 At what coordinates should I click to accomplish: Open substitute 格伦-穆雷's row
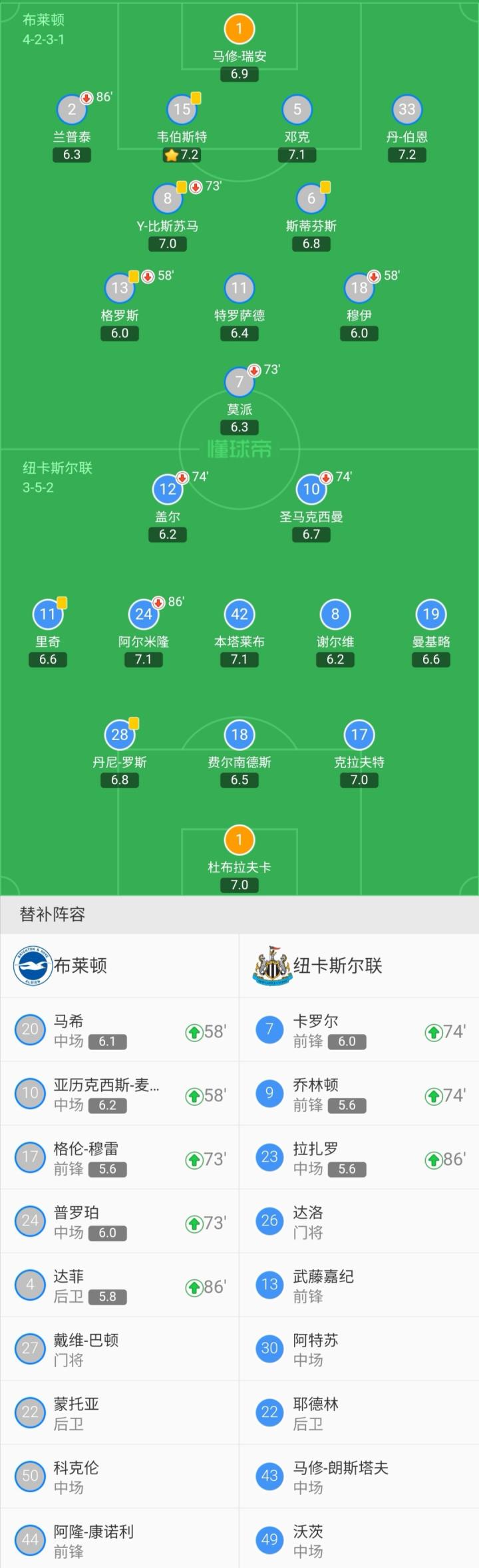coord(120,1157)
